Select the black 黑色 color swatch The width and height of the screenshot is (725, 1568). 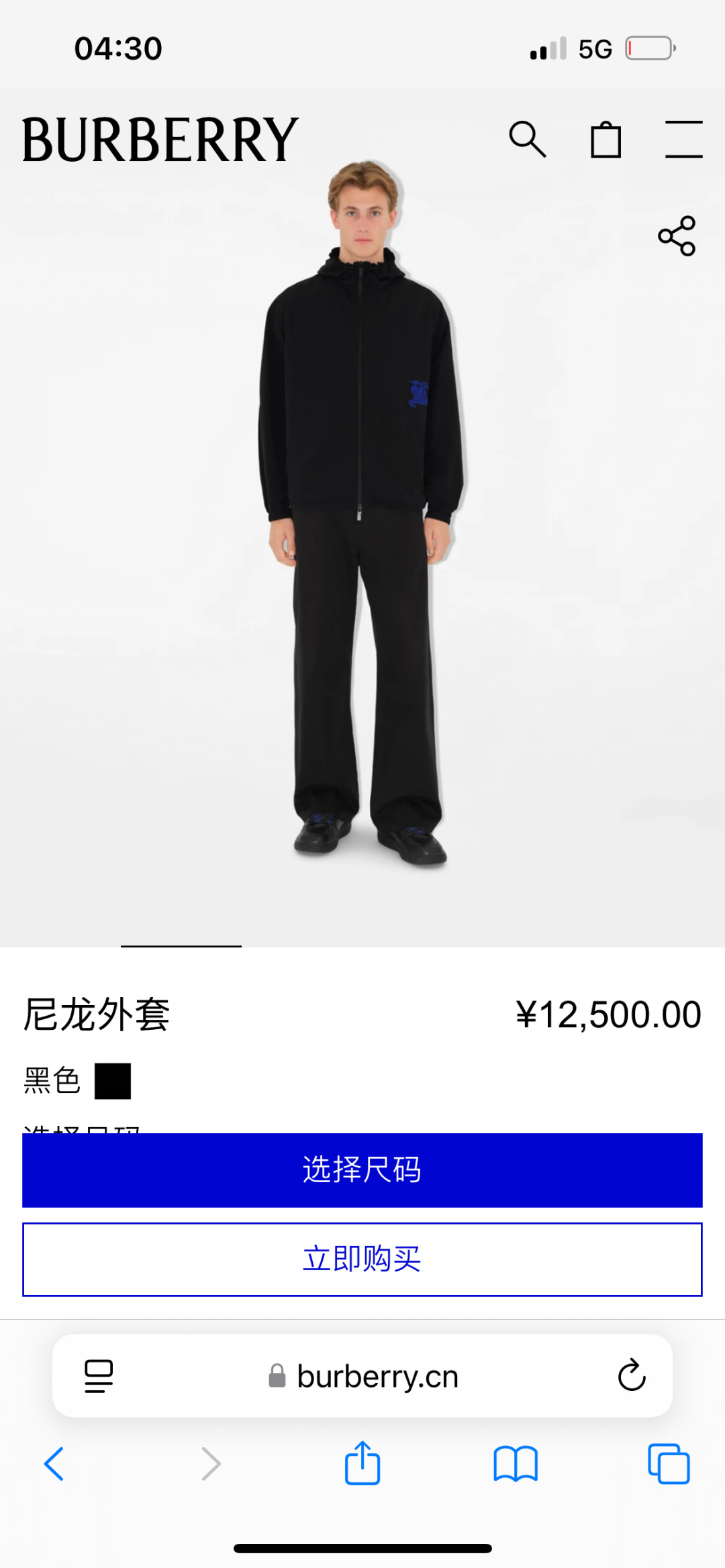(113, 1081)
